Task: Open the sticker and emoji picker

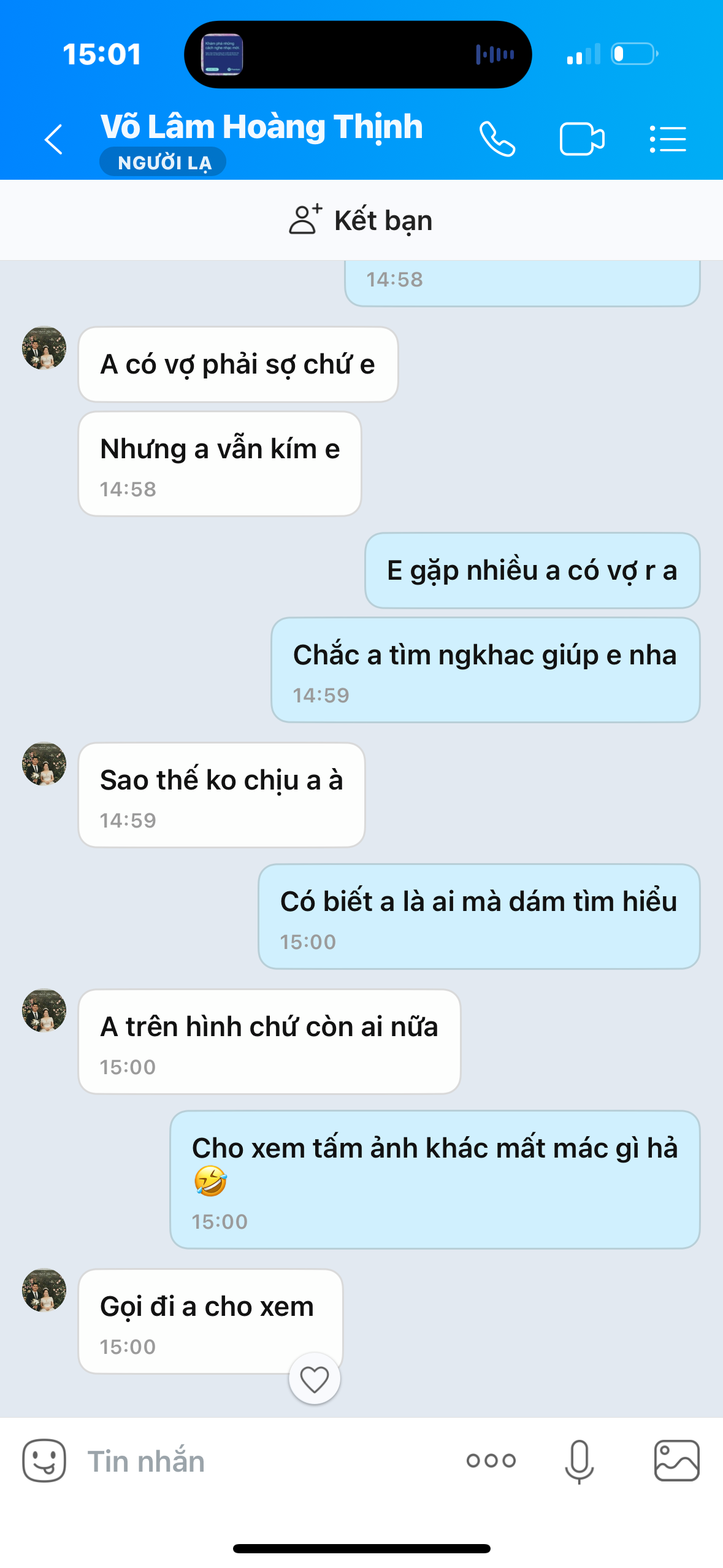Action: coord(44,1461)
